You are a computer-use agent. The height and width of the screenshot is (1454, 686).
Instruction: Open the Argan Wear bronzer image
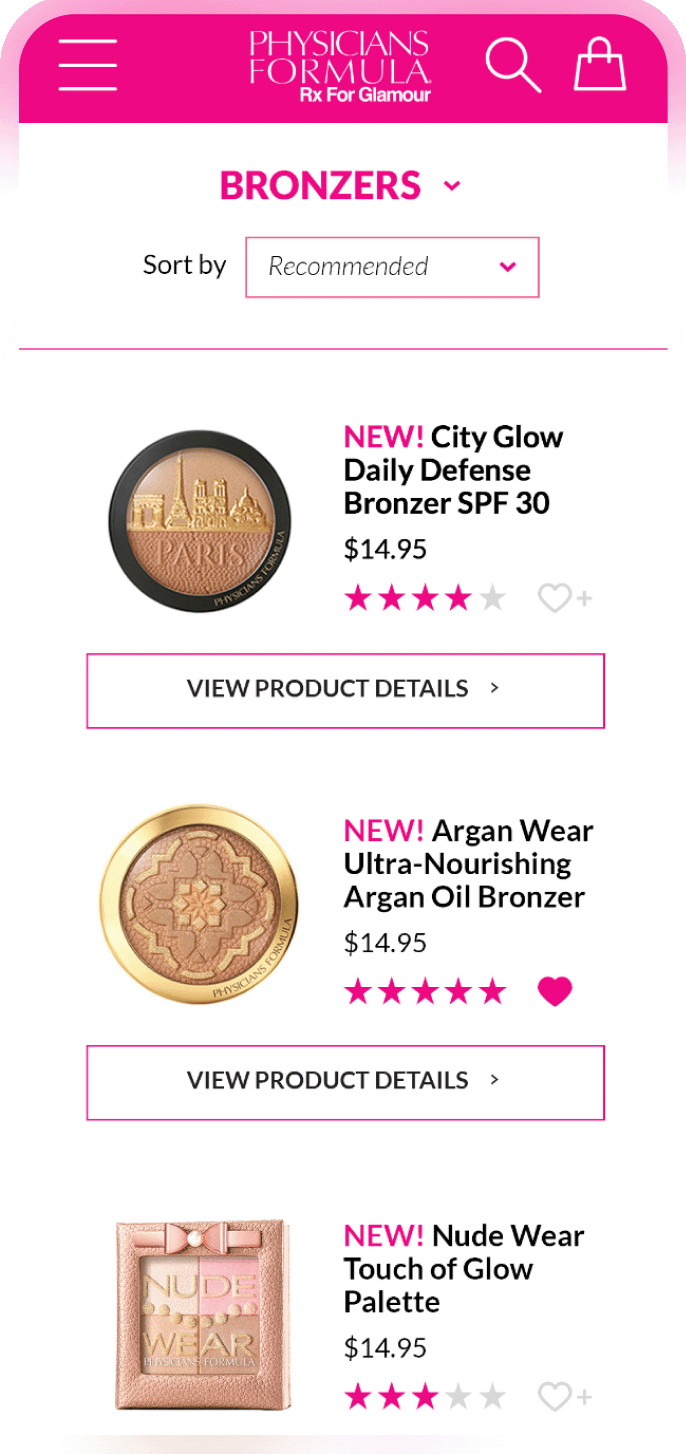click(199, 904)
